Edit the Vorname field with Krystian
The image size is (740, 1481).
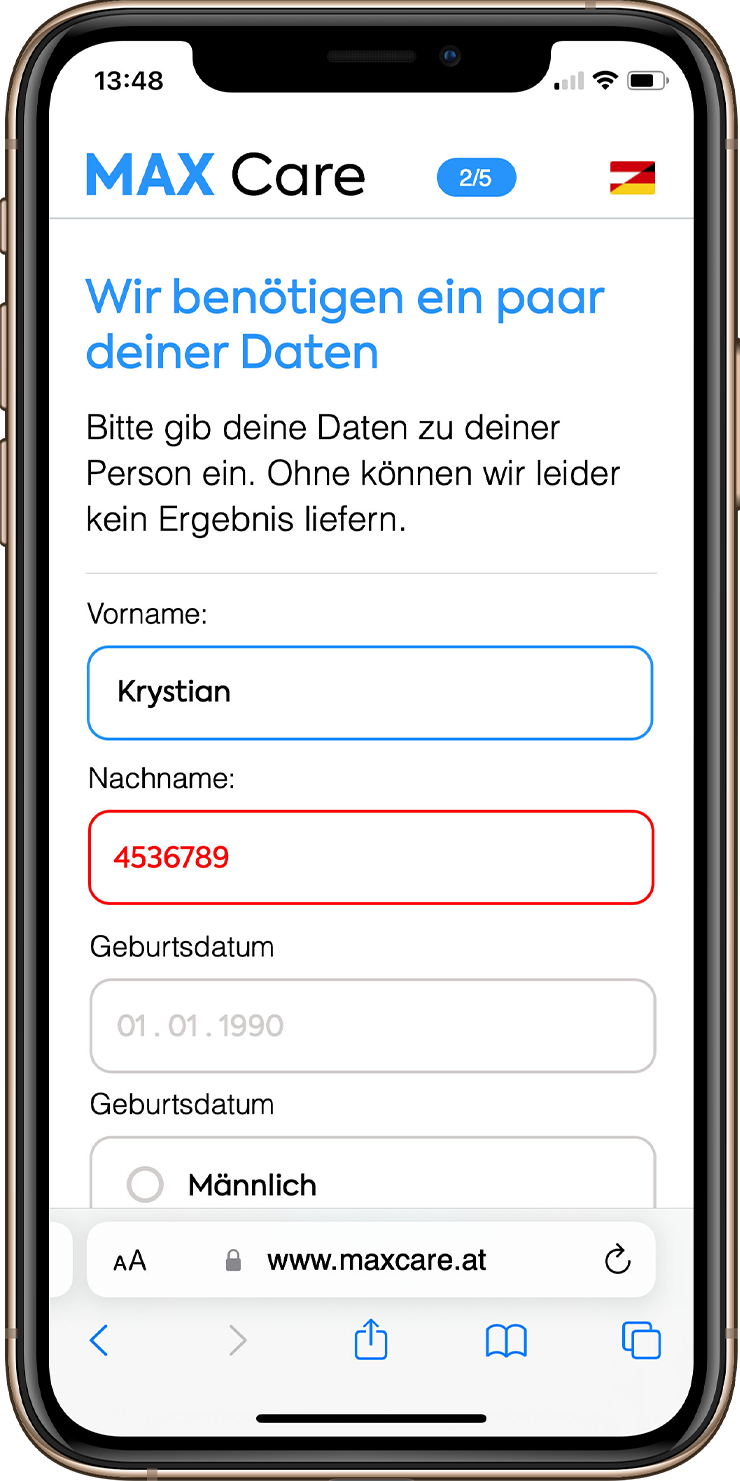[370, 692]
